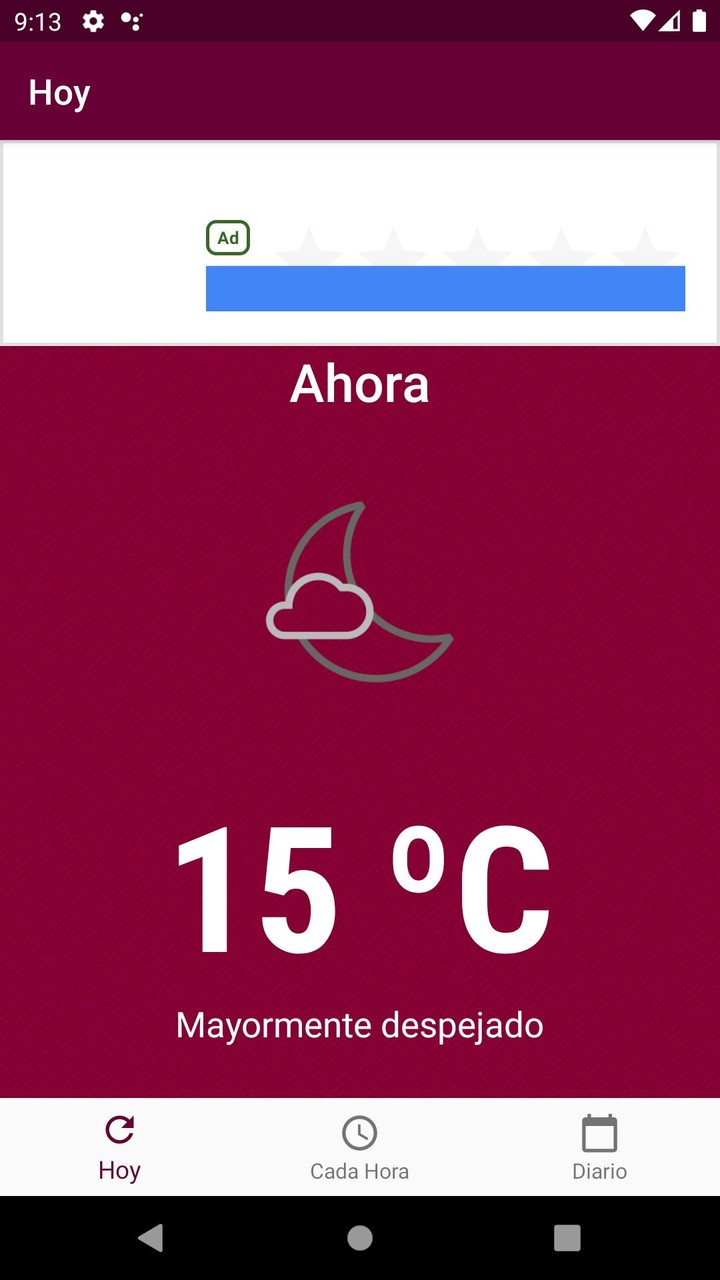720x1280 pixels.
Task: Switch to the Cada Hora tab
Action: tap(359, 1147)
